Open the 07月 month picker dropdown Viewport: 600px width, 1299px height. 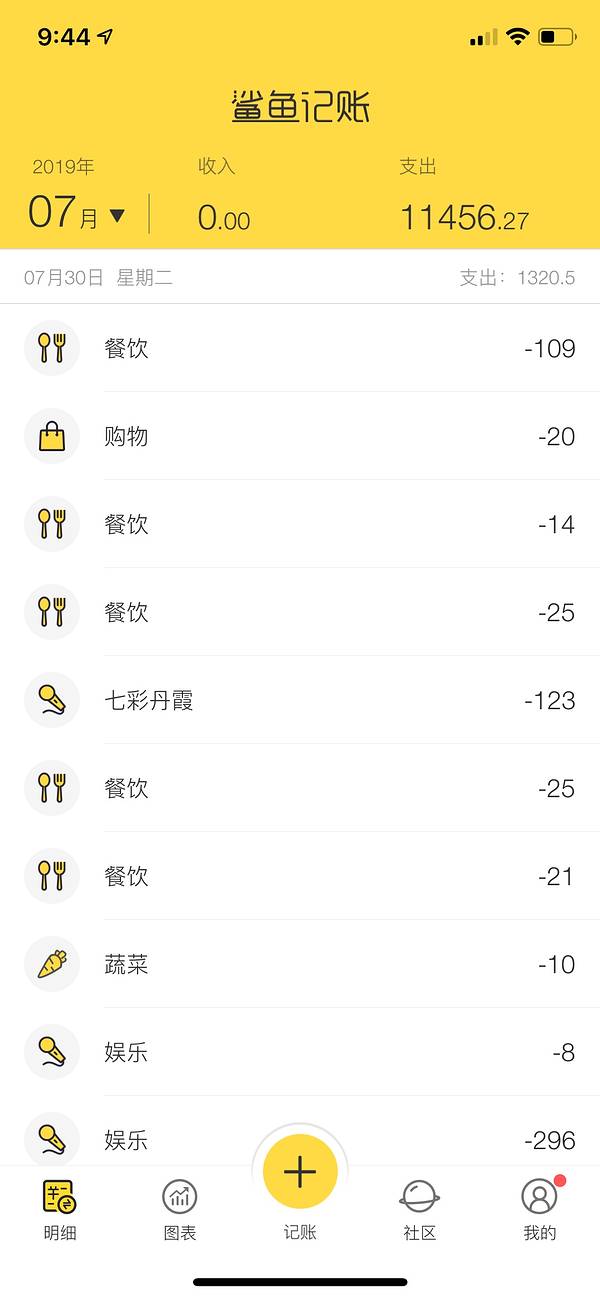pyautogui.click(x=77, y=213)
